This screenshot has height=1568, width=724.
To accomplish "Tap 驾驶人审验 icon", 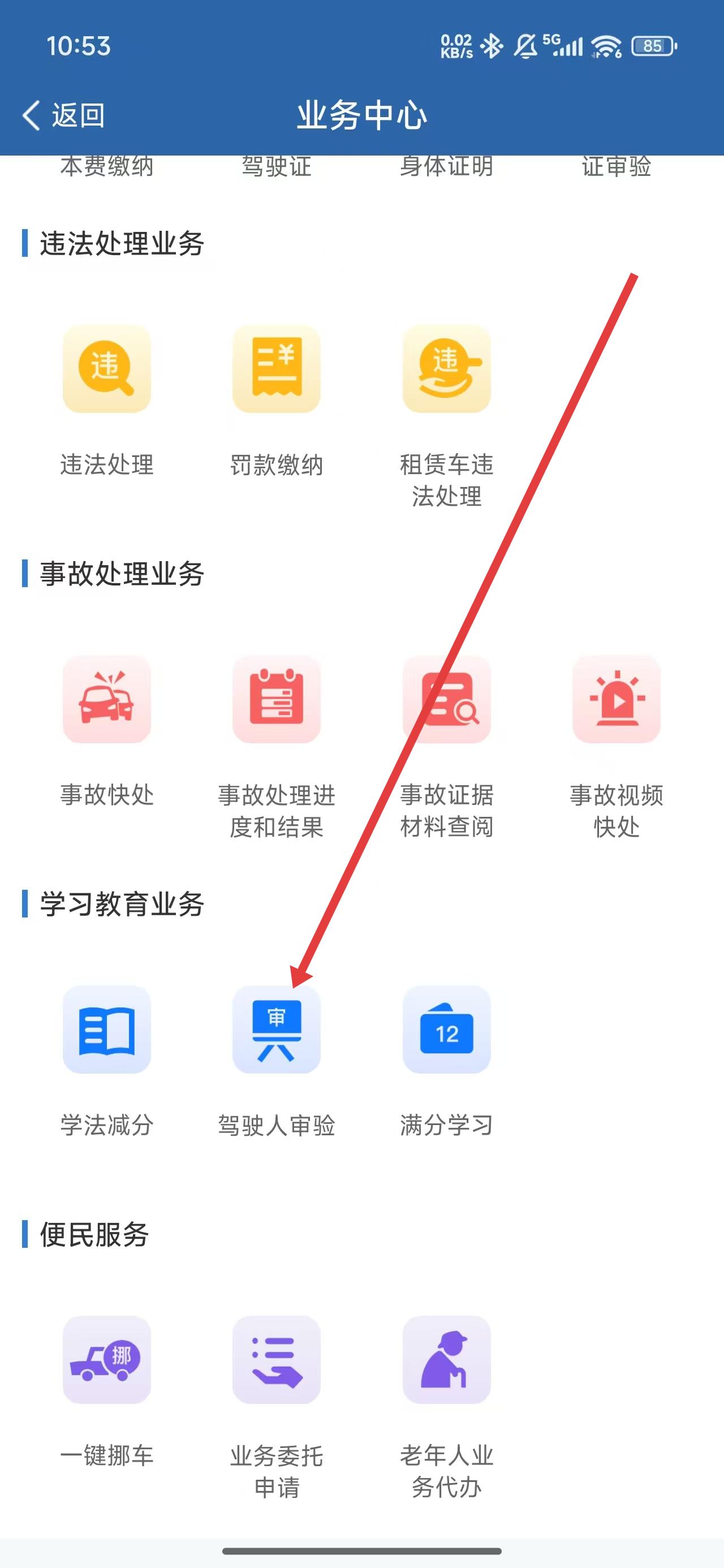I will coord(277,1029).
